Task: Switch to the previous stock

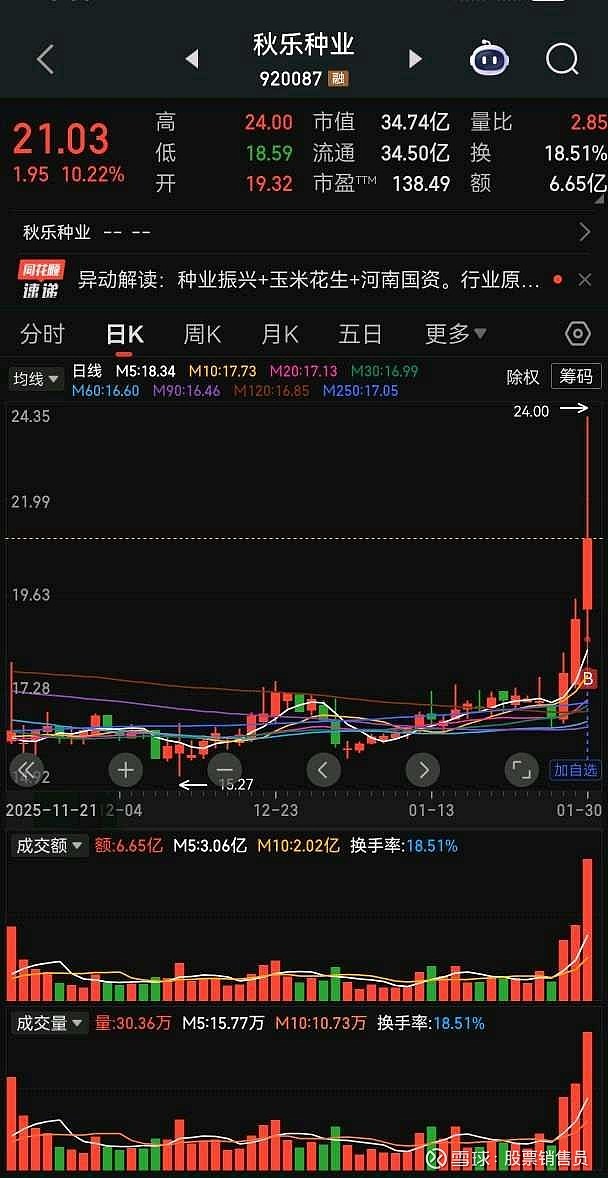Action: (x=192, y=60)
